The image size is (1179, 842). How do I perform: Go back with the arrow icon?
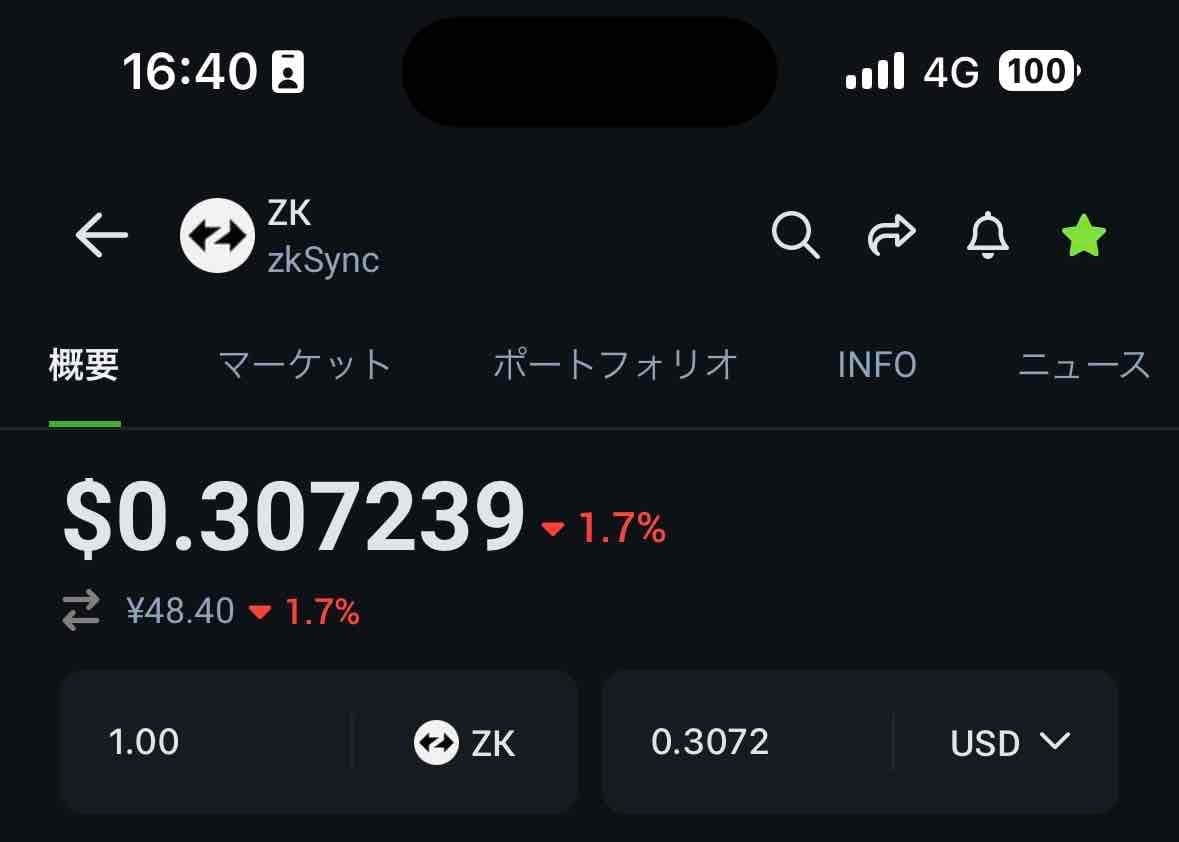(102, 237)
